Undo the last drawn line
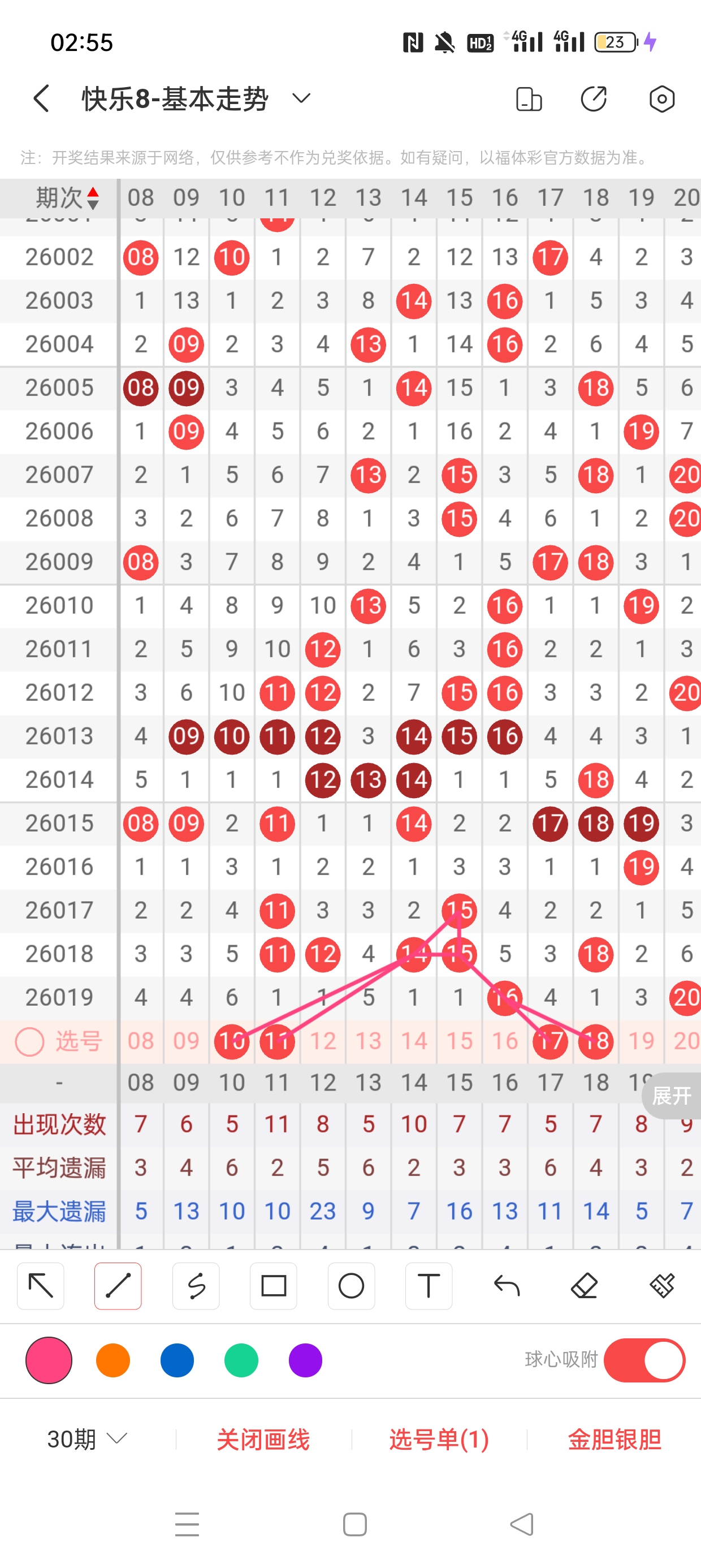Viewport: 701px width, 1568px height. [507, 1286]
